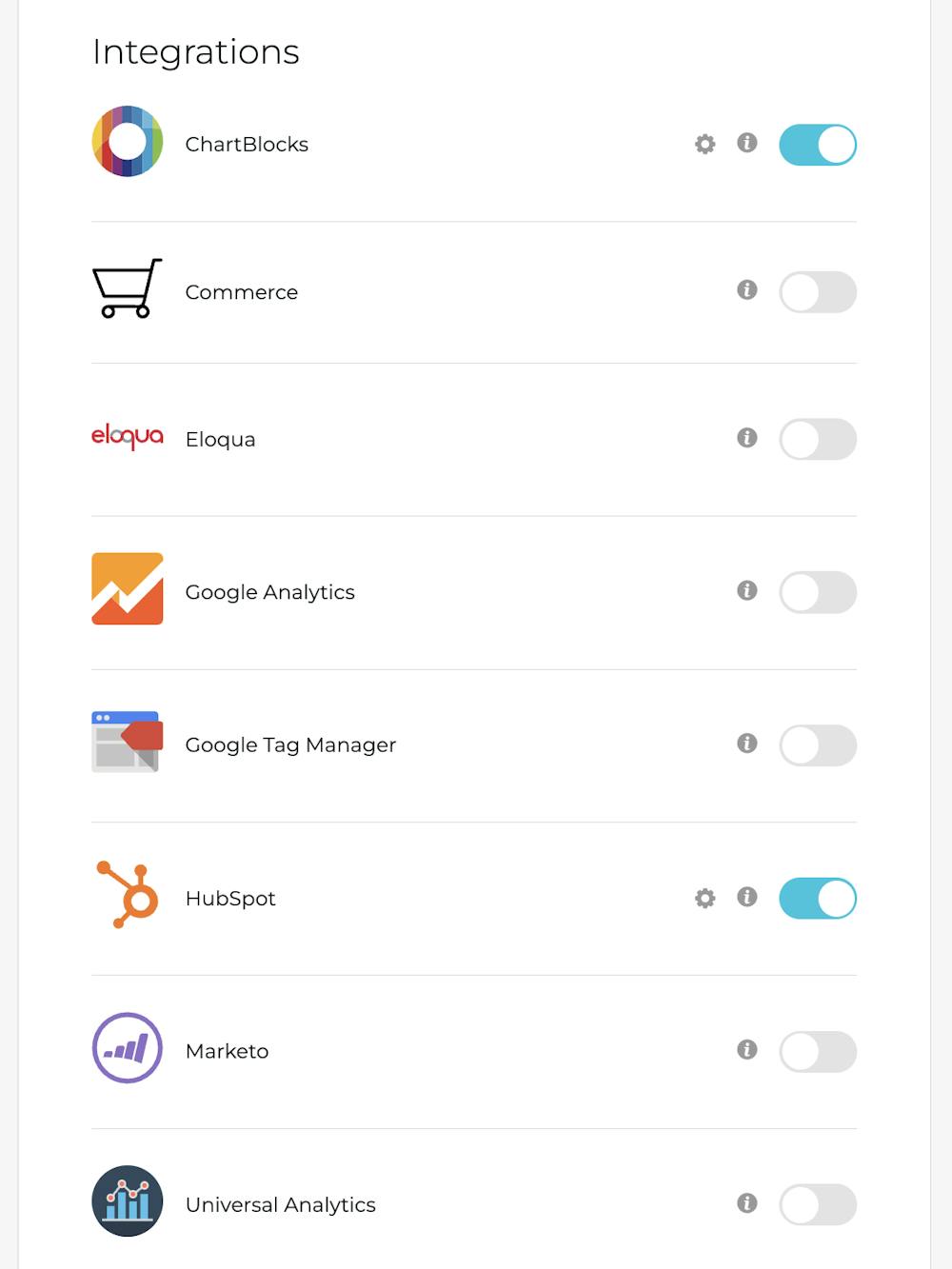Activate Google Tag Manager toggle

click(x=818, y=745)
